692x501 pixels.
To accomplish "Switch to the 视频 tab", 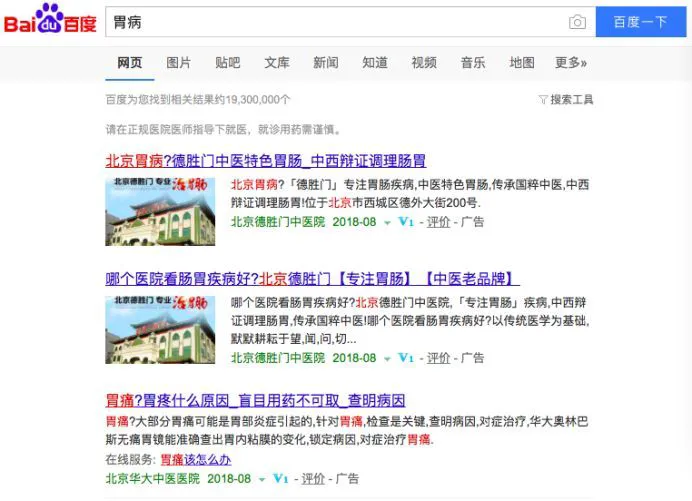I will coord(424,63).
